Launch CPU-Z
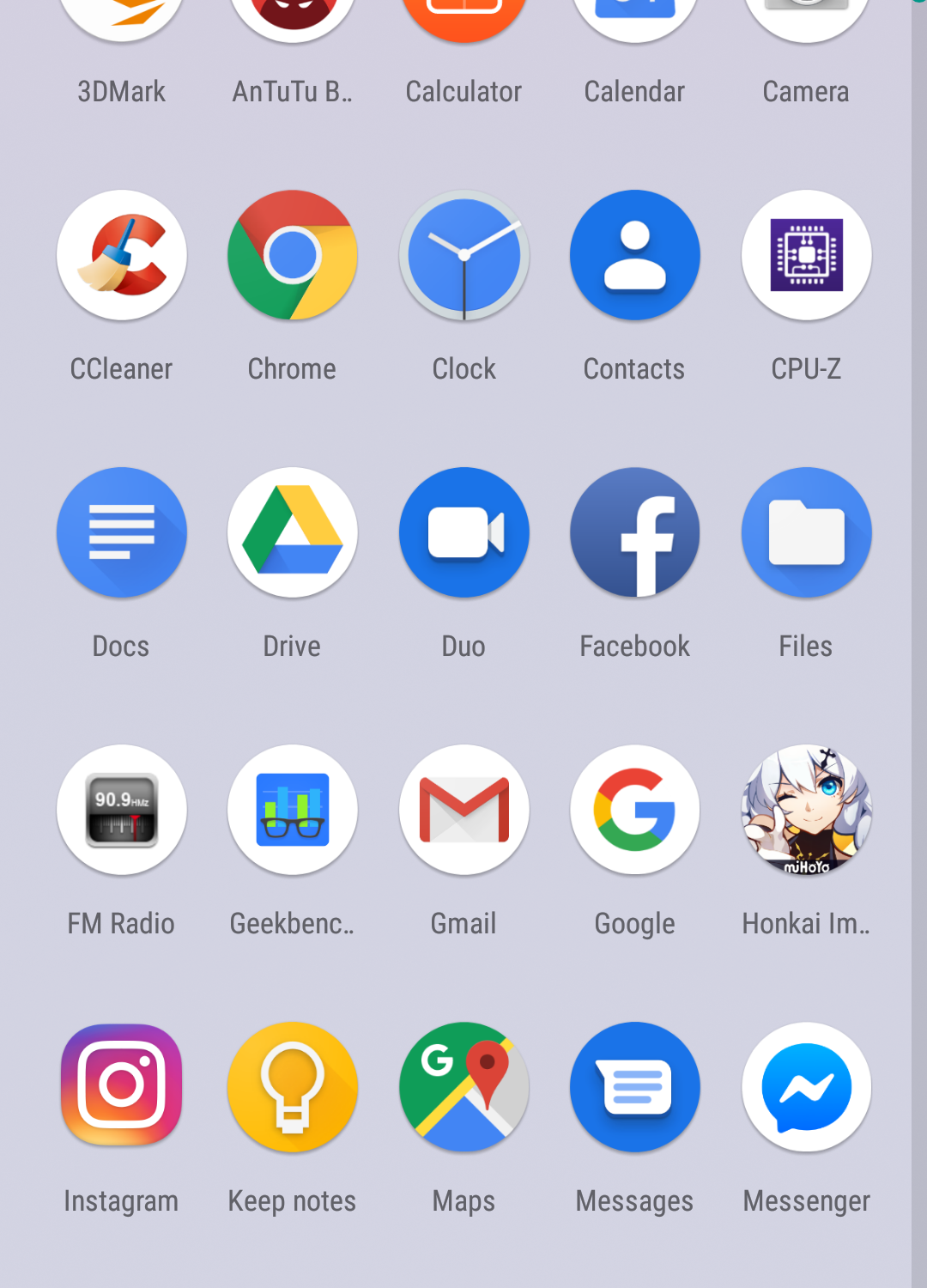Screen dimensions: 927x1288 806,255
